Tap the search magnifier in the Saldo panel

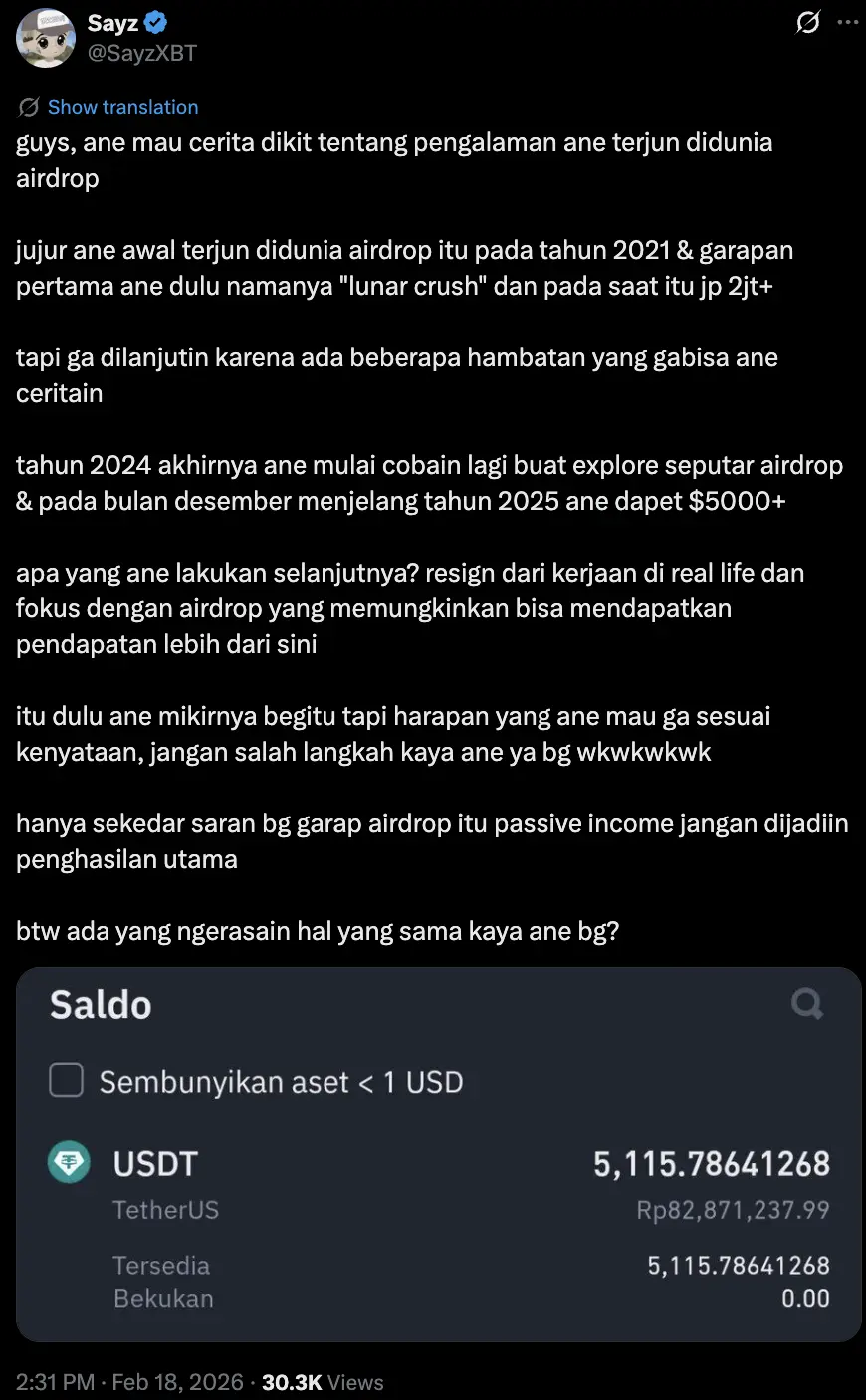click(x=807, y=1005)
